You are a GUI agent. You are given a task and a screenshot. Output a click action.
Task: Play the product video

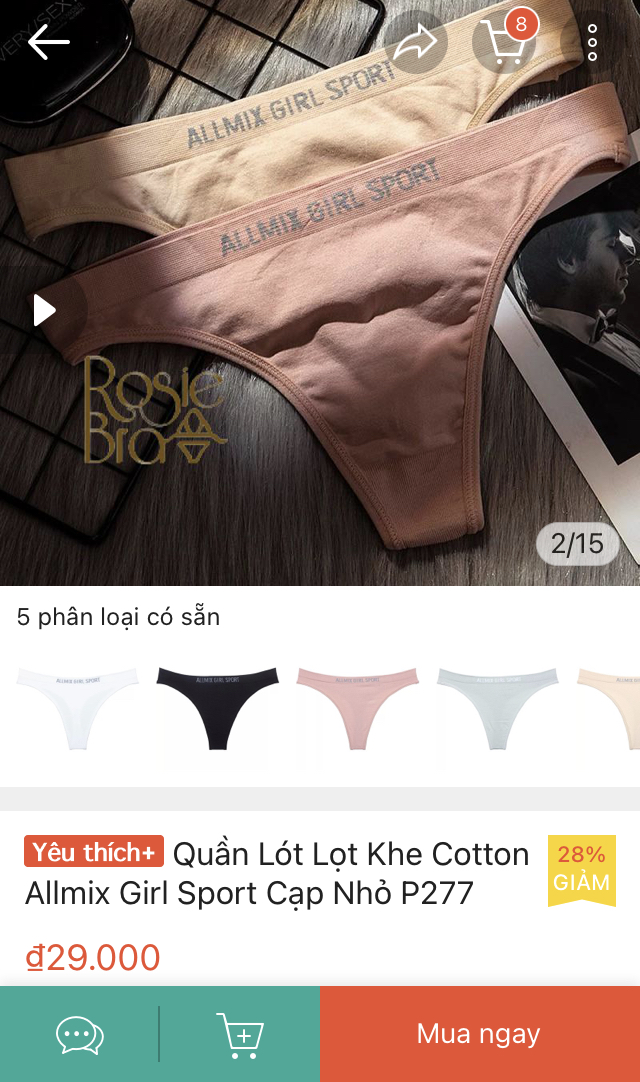(45, 310)
